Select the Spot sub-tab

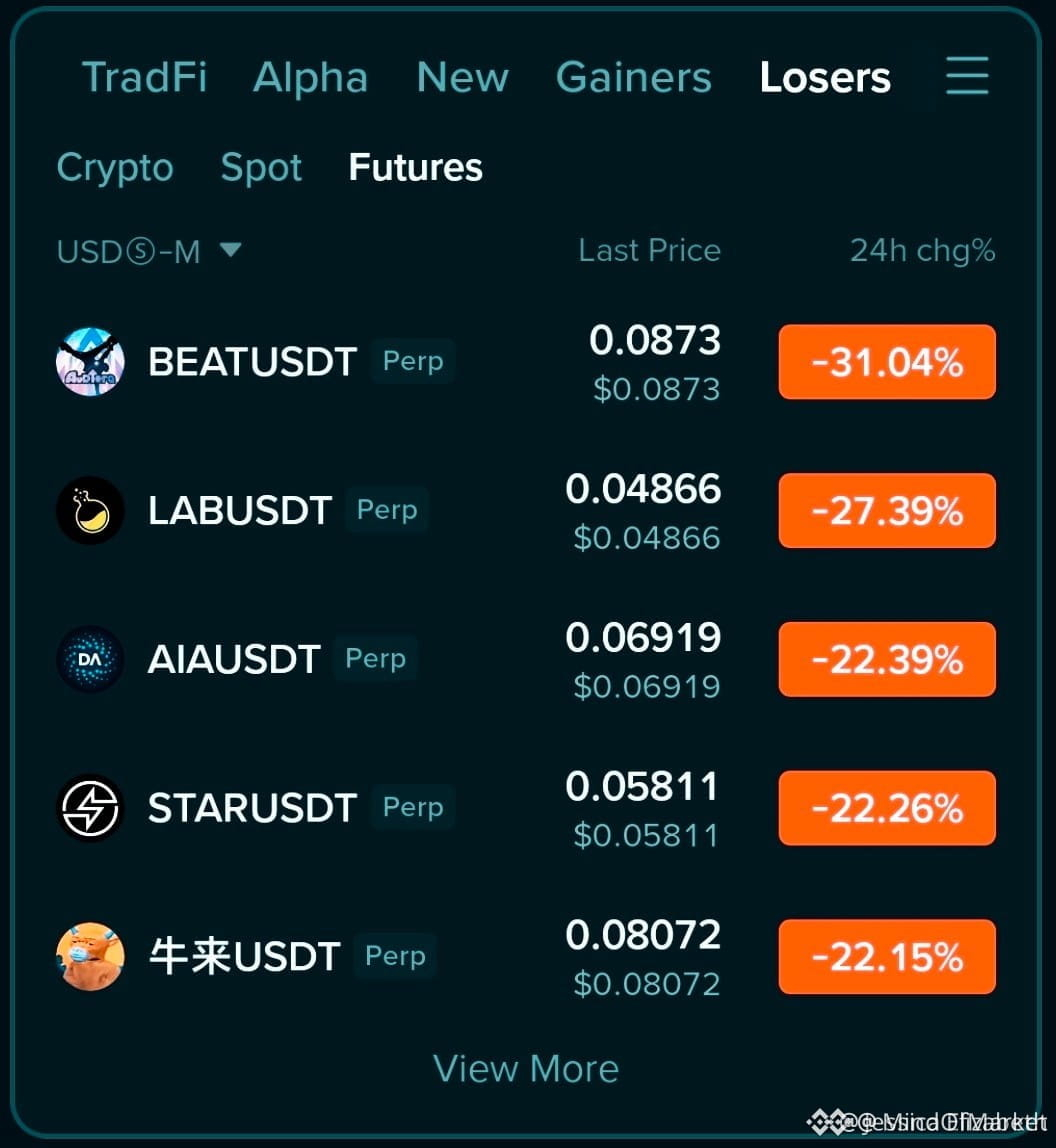pos(261,168)
